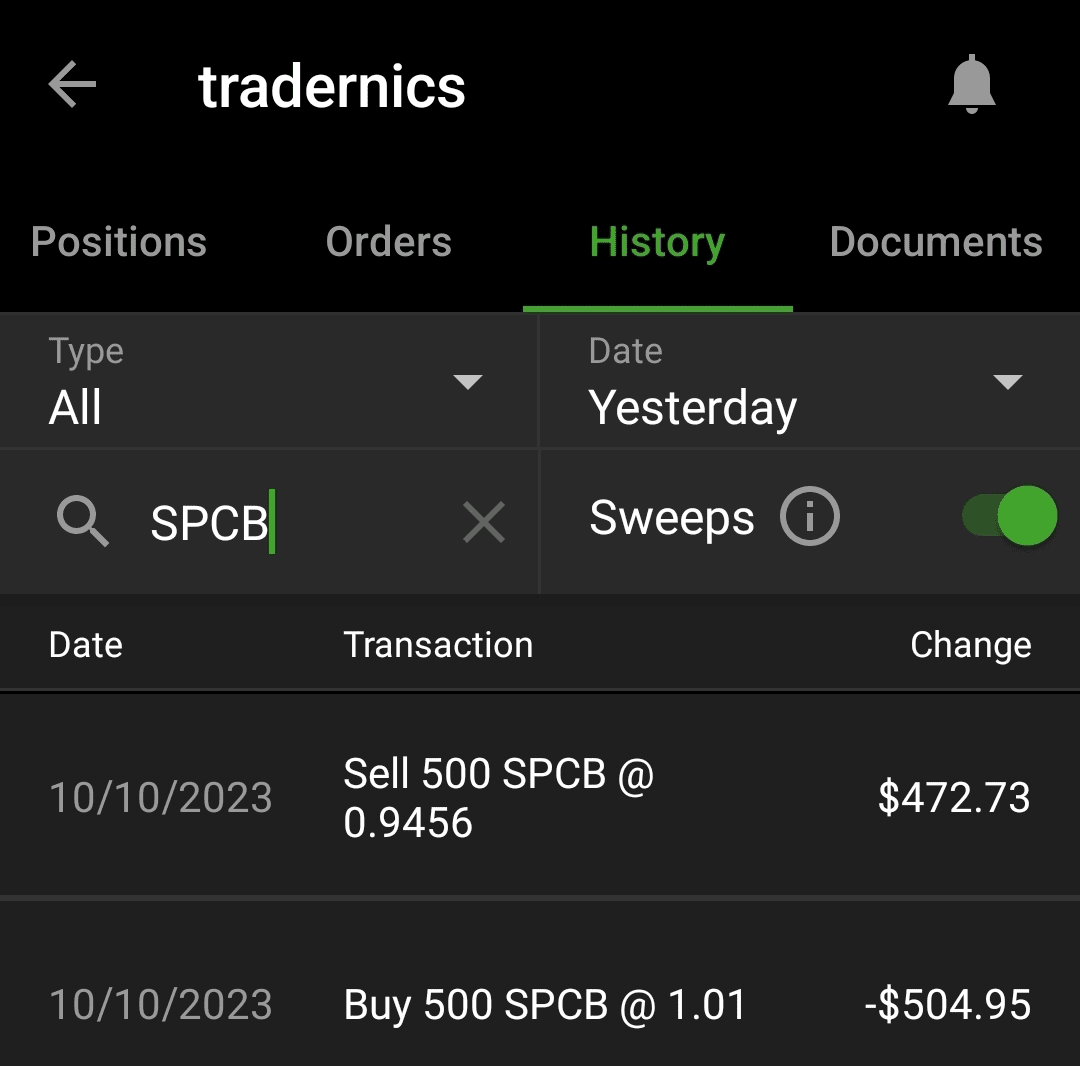This screenshot has height=1066, width=1080.
Task: Clear the SPCB search text
Action: (x=484, y=522)
